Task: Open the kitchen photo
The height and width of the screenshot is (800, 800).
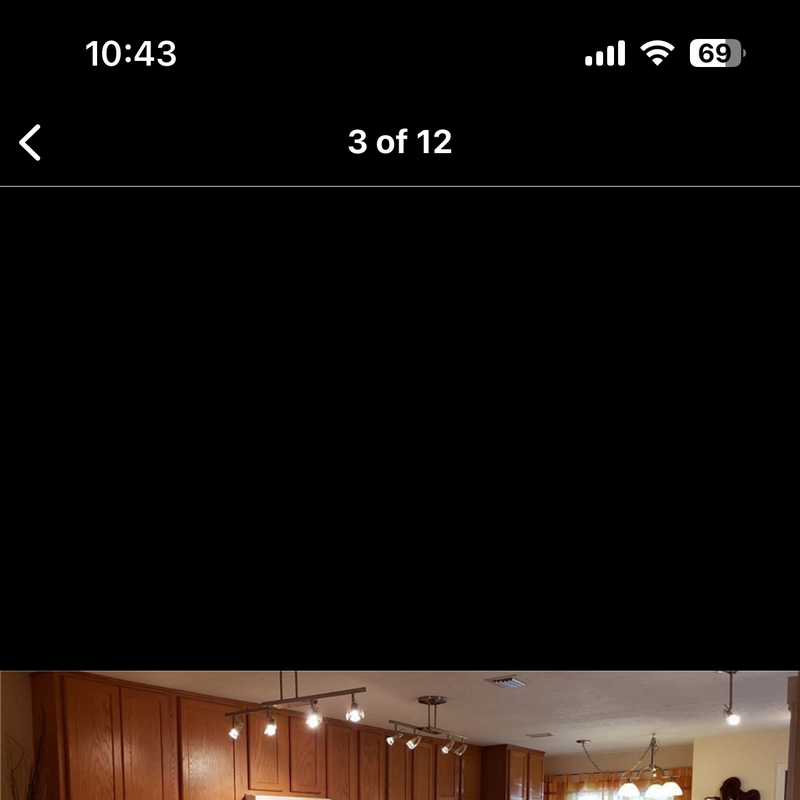Action: tap(400, 736)
